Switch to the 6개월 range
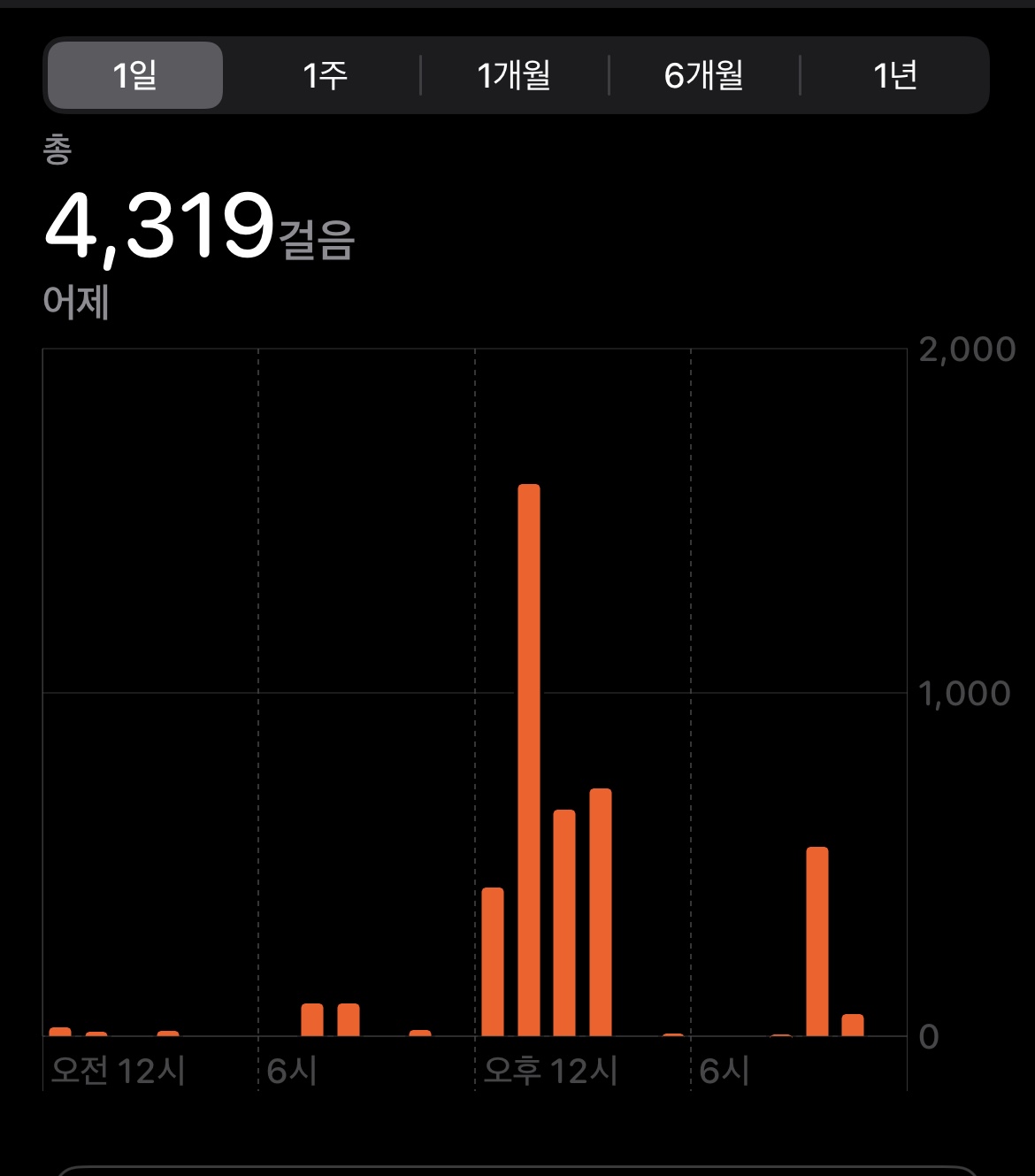The width and height of the screenshot is (1035, 1176). point(704,75)
